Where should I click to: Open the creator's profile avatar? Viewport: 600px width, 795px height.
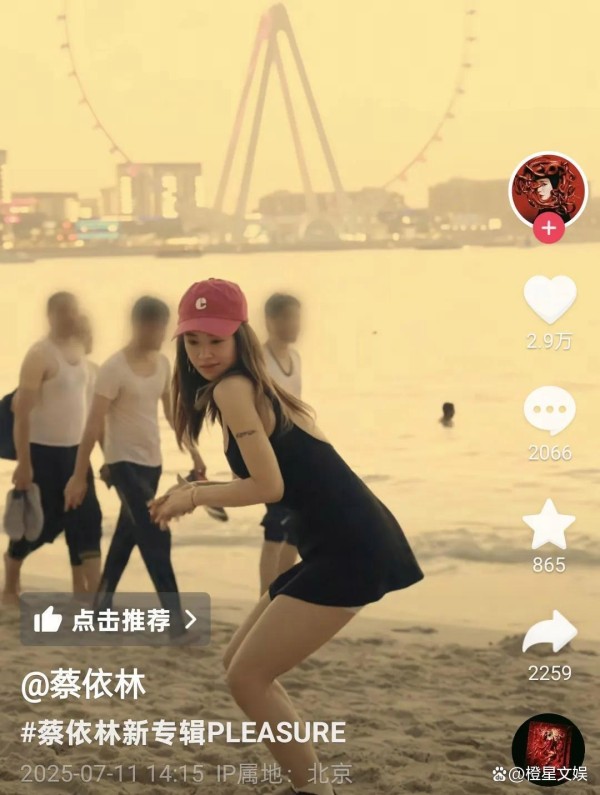point(548,188)
